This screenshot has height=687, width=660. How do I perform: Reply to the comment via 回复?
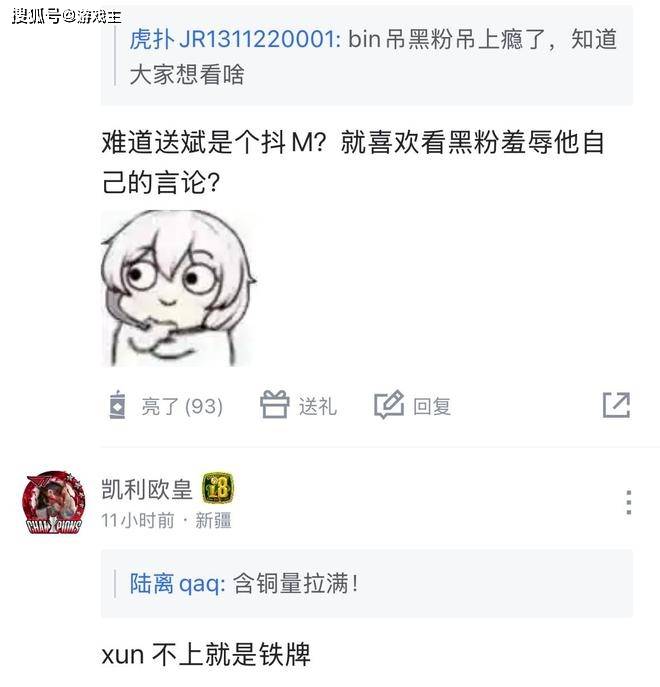coord(413,406)
